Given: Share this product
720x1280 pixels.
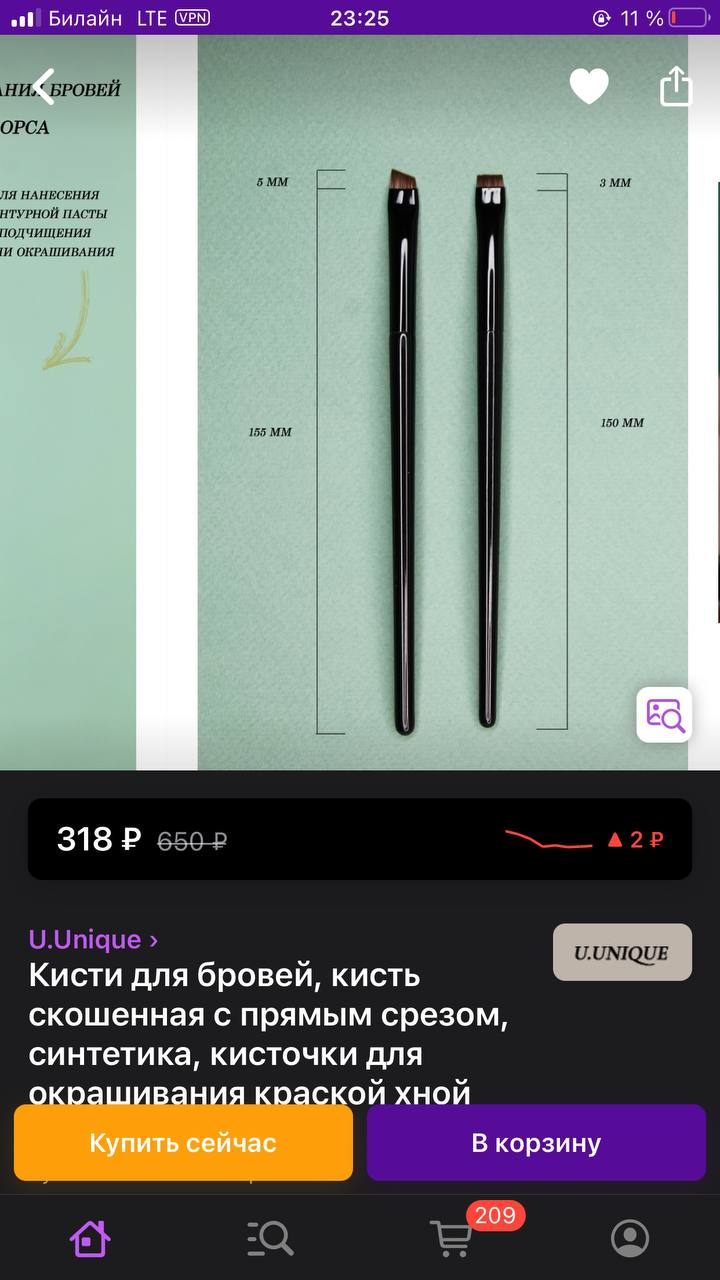Looking at the screenshot, I should point(676,85).
